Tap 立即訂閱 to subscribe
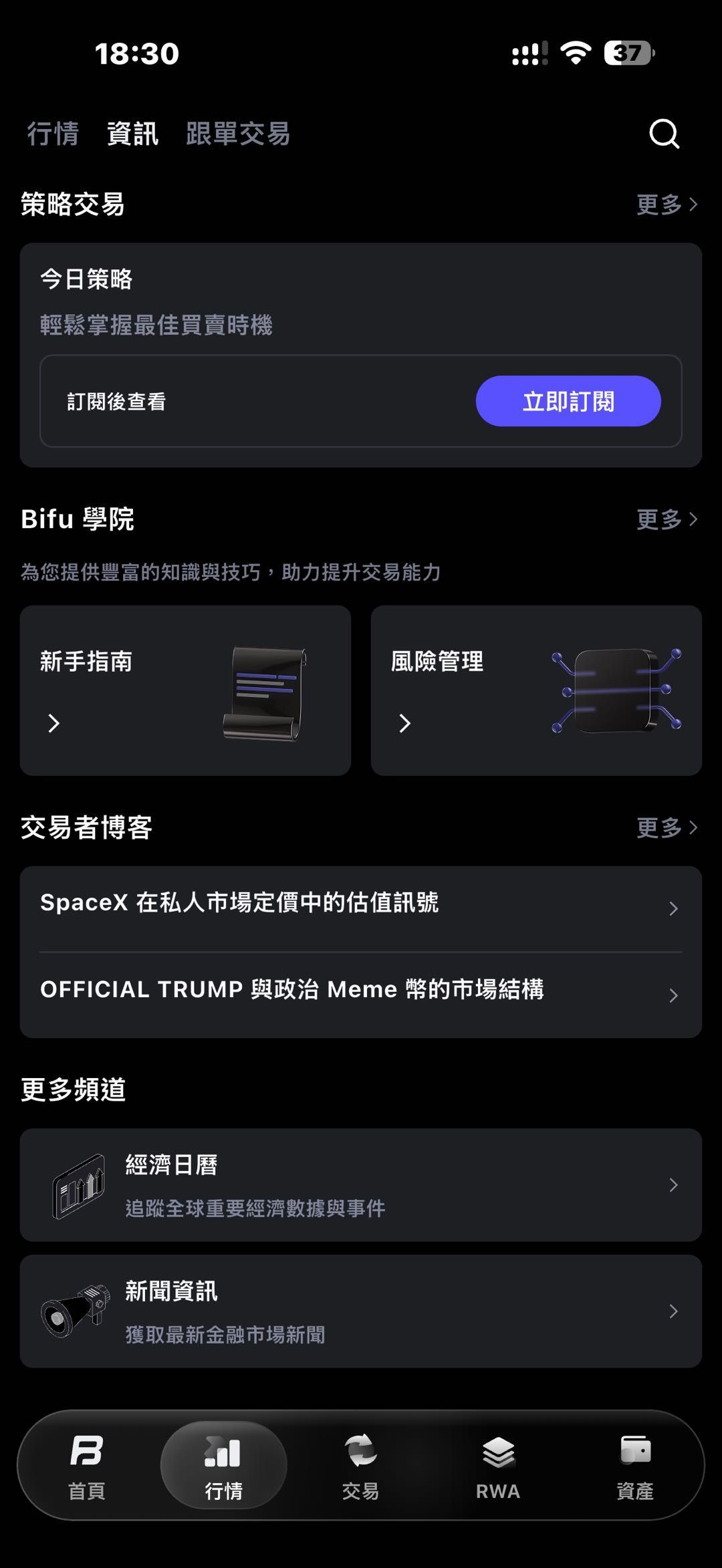This screenshot has height=1568, width=722. pos(568,401)
